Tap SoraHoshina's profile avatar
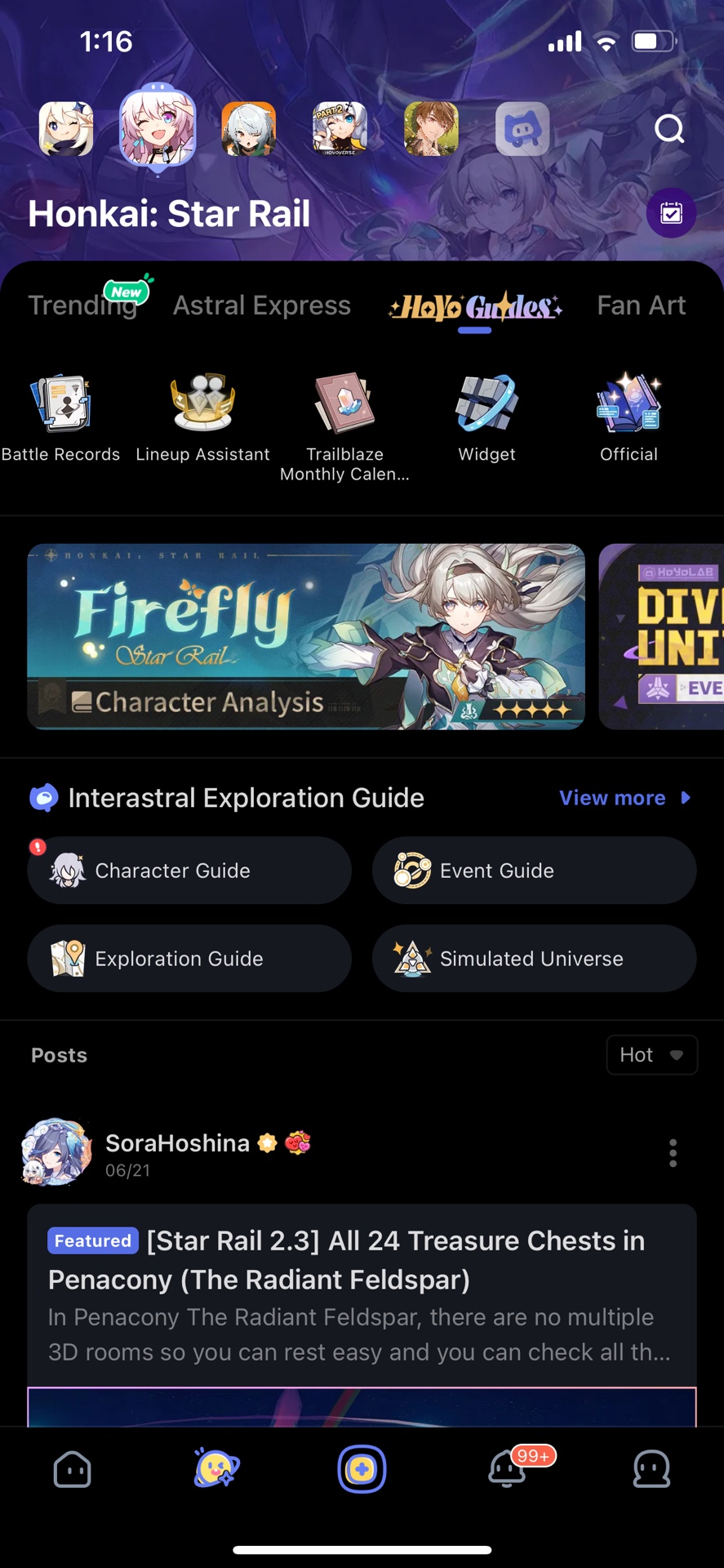This screenshot has width=724, height=1568. (x=55, y=1152)
